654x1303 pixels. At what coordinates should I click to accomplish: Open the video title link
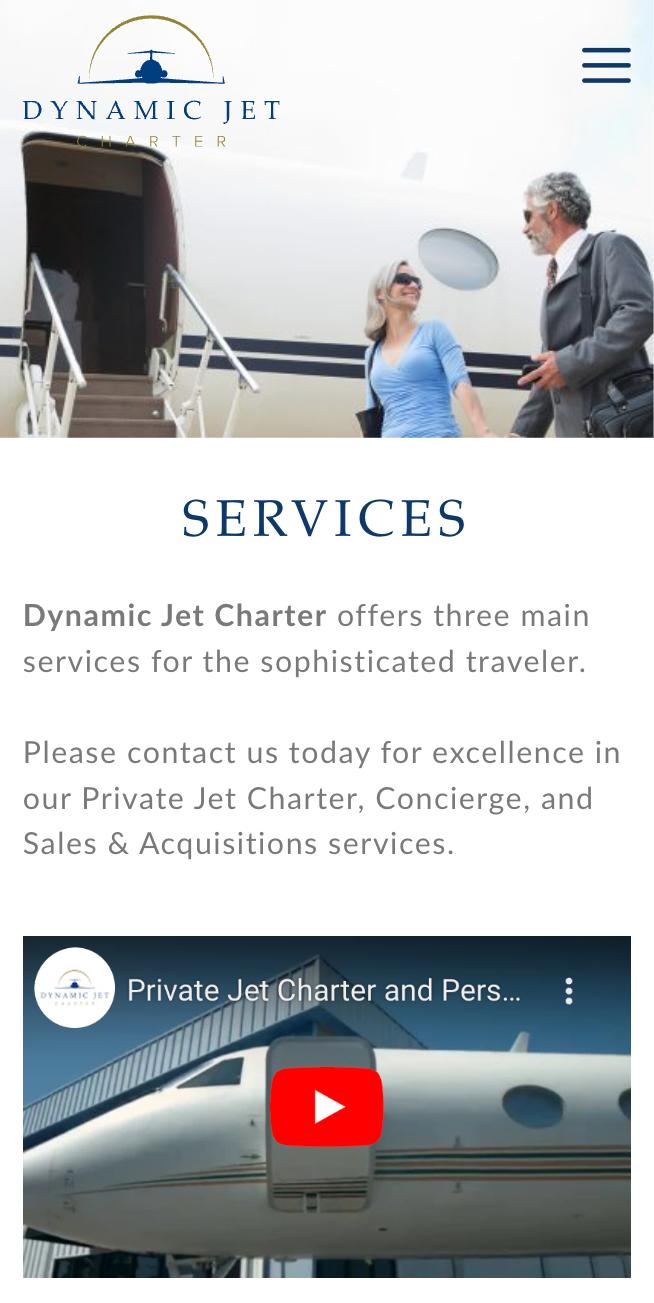point(324,991)
